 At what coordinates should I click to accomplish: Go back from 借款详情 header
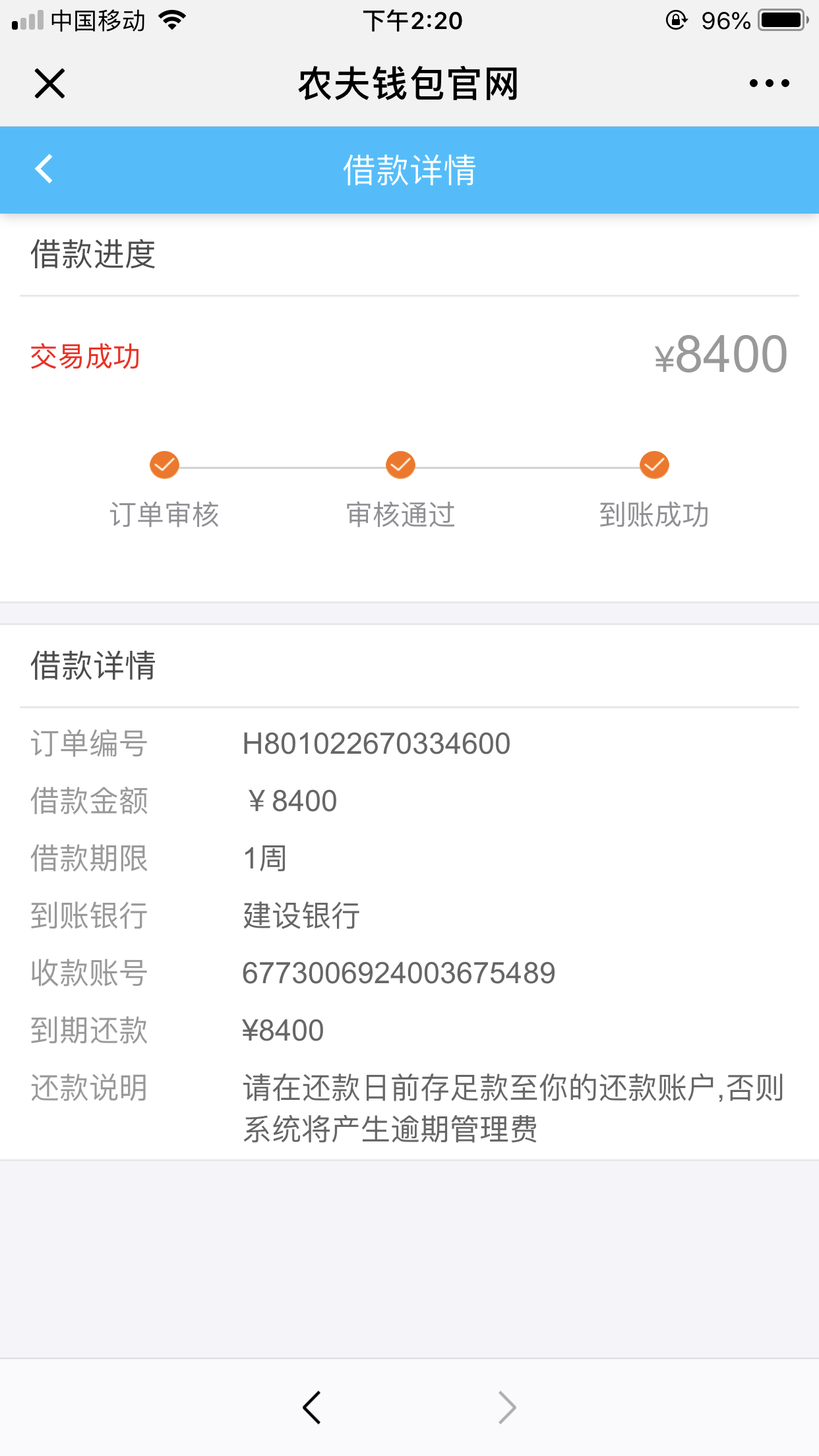44,169
